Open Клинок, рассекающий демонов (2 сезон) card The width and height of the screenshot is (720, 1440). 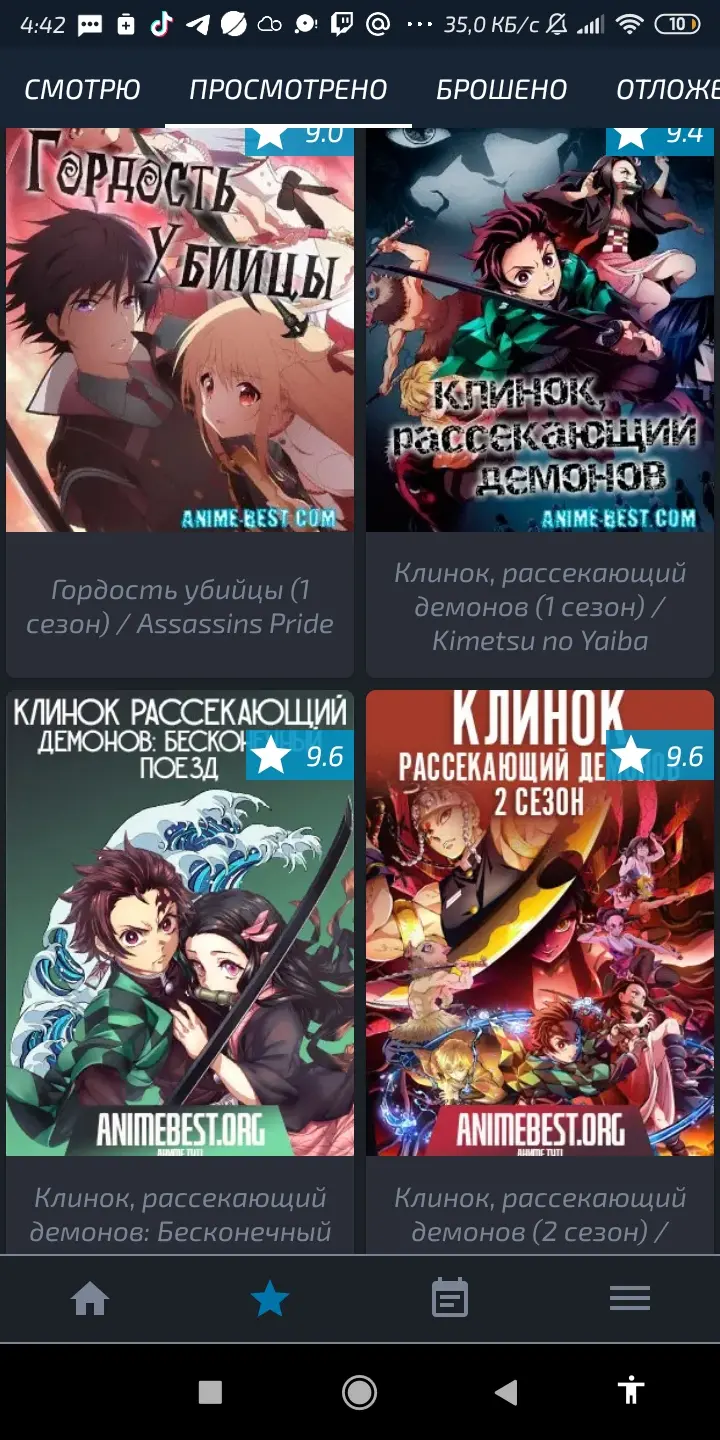[x=540, y=972]
